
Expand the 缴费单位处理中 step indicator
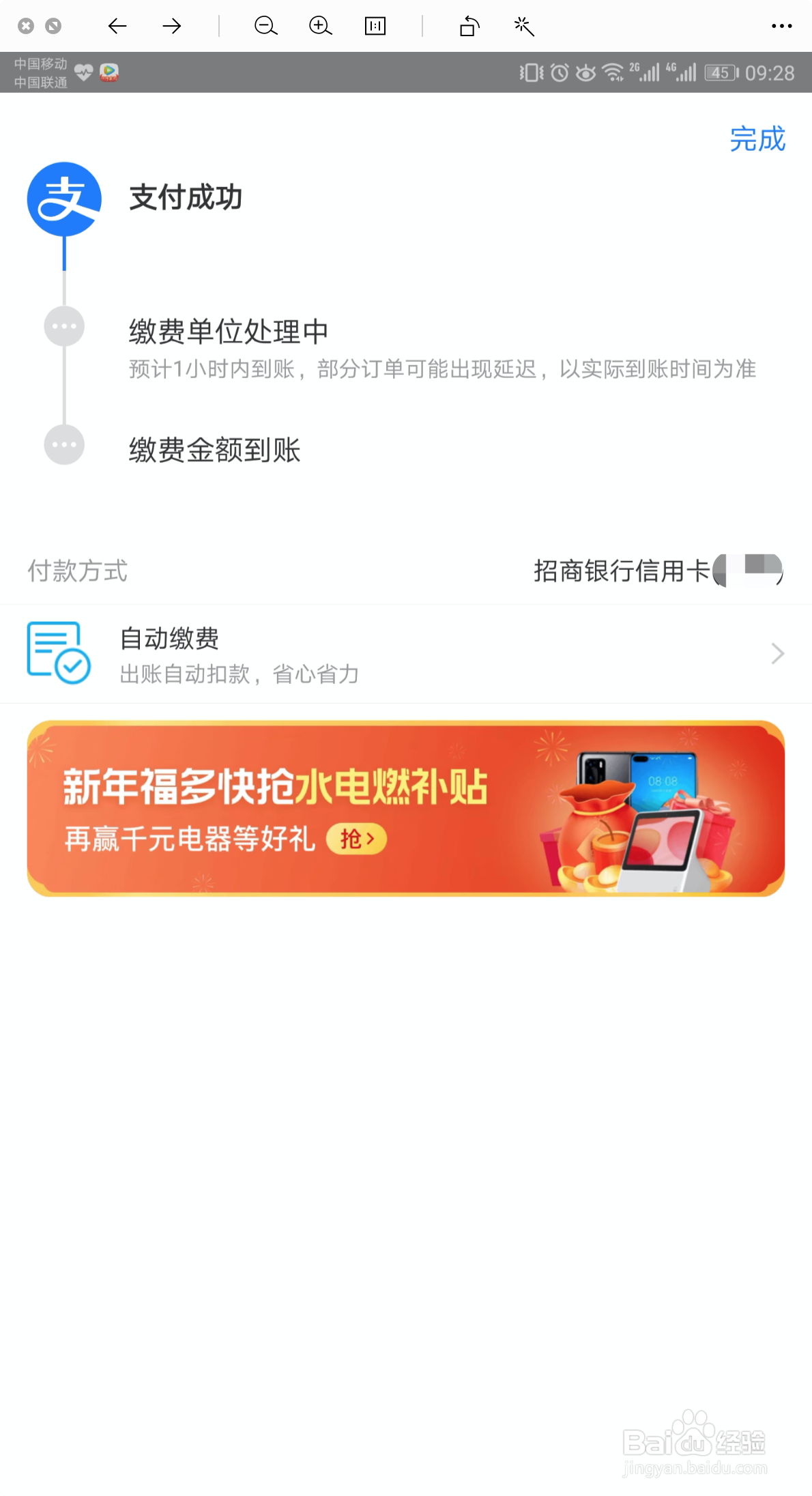coord(64,327)
